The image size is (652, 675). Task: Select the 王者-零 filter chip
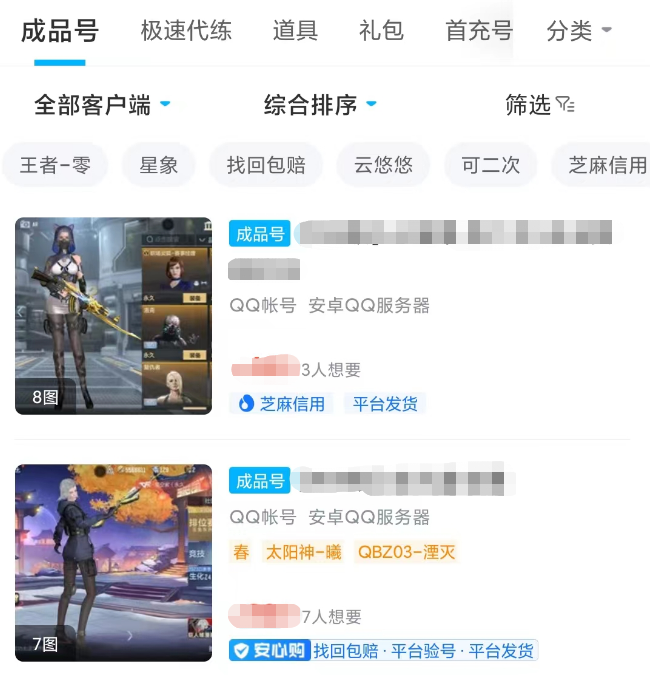pyautogui.click(x=55, y=165)
